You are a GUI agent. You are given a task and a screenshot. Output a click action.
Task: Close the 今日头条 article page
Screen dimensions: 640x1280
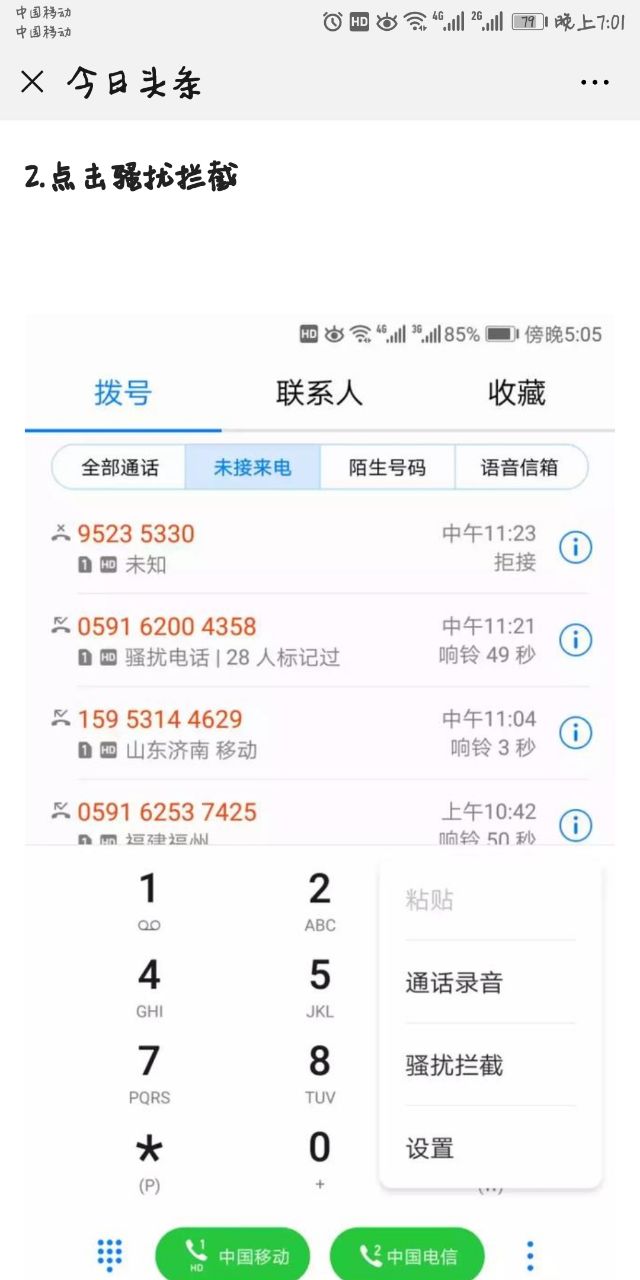point(32,82)
